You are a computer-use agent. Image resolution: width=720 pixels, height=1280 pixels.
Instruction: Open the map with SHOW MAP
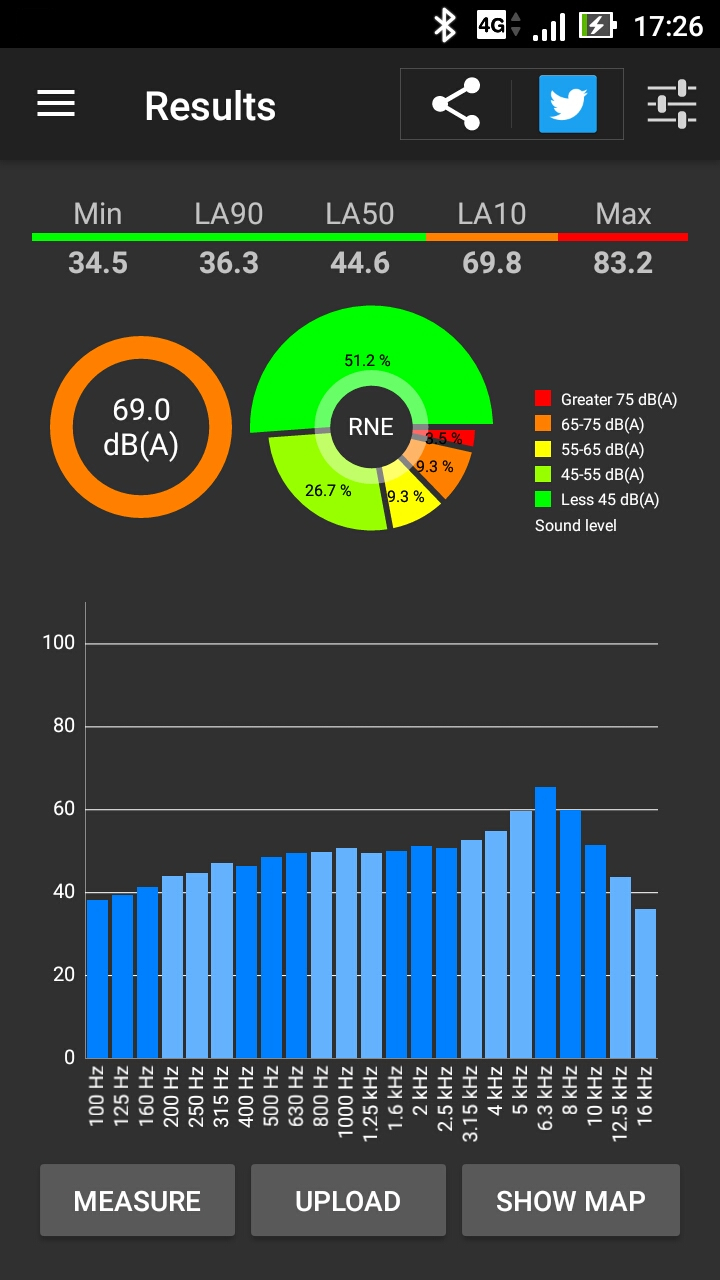(x=570, y=1200)
